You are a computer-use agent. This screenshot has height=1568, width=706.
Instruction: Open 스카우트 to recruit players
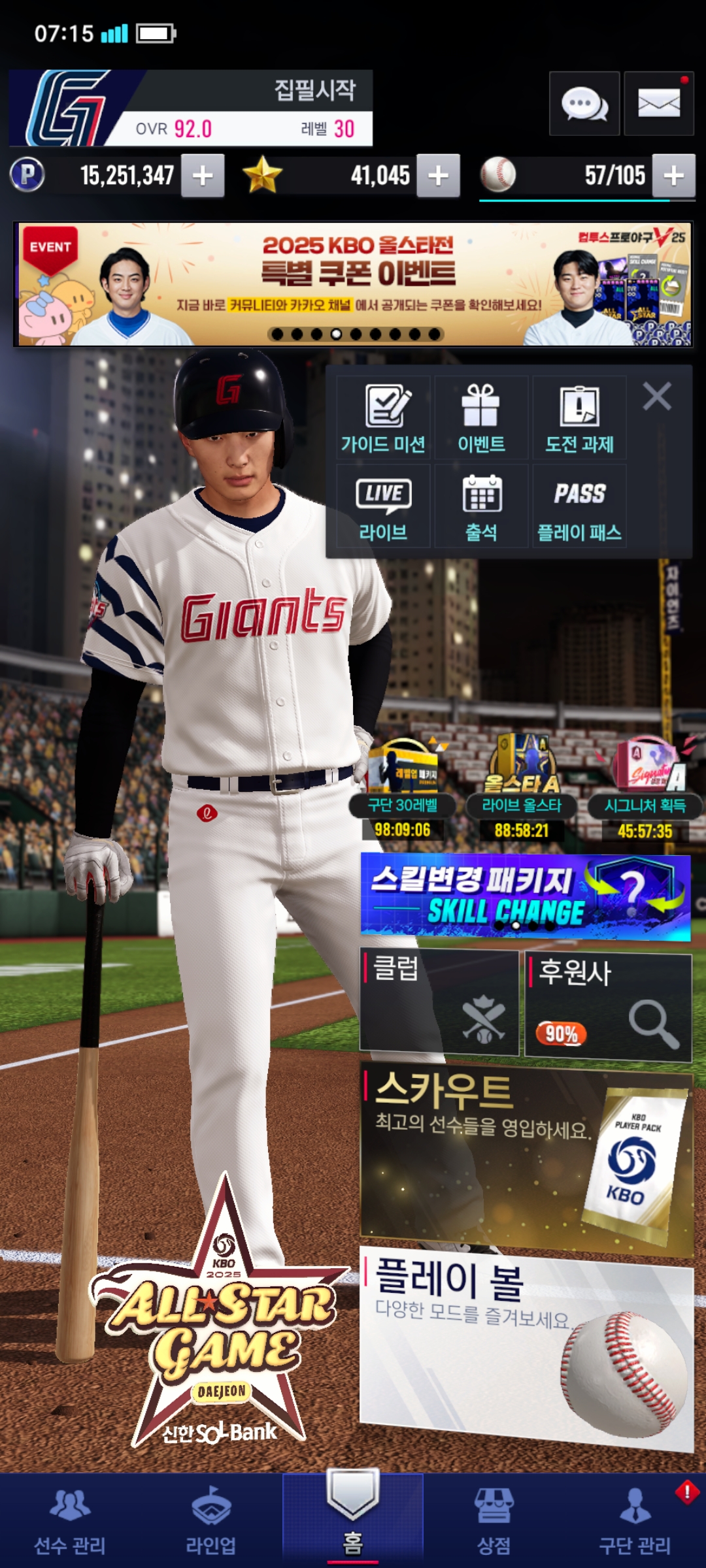[526, 1156]
